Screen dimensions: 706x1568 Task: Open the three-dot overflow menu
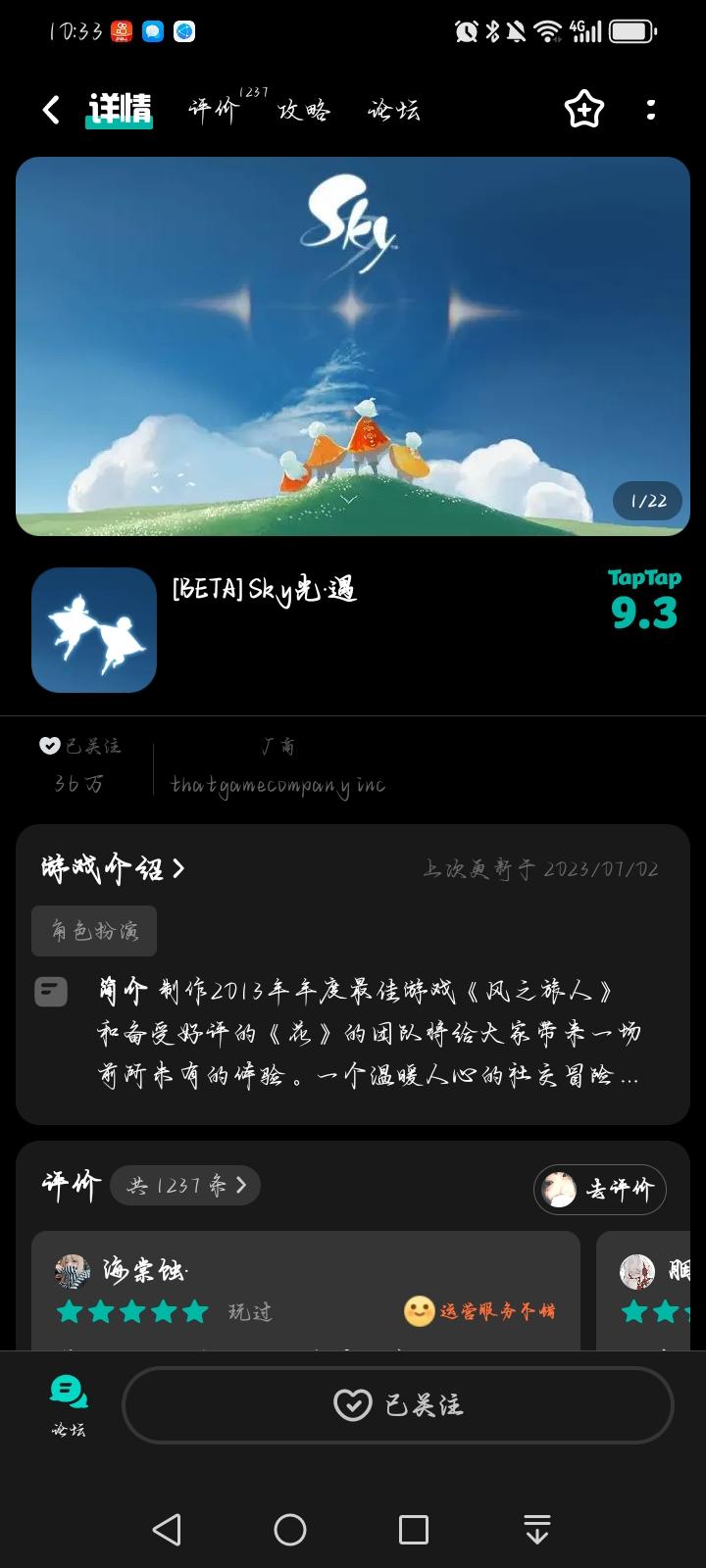click(651, 110)
